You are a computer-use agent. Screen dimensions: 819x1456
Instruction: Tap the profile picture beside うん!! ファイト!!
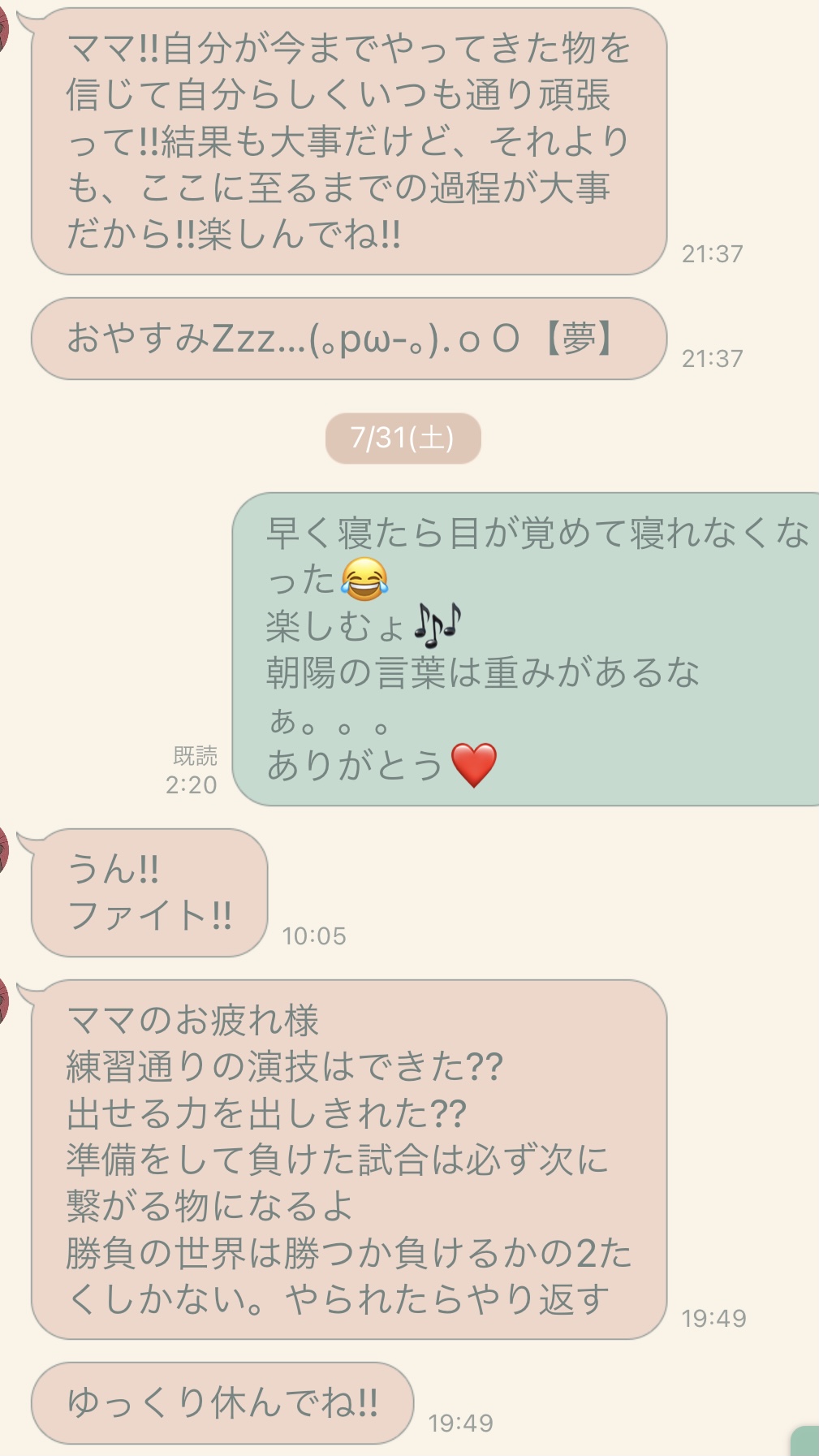(3, 850)
